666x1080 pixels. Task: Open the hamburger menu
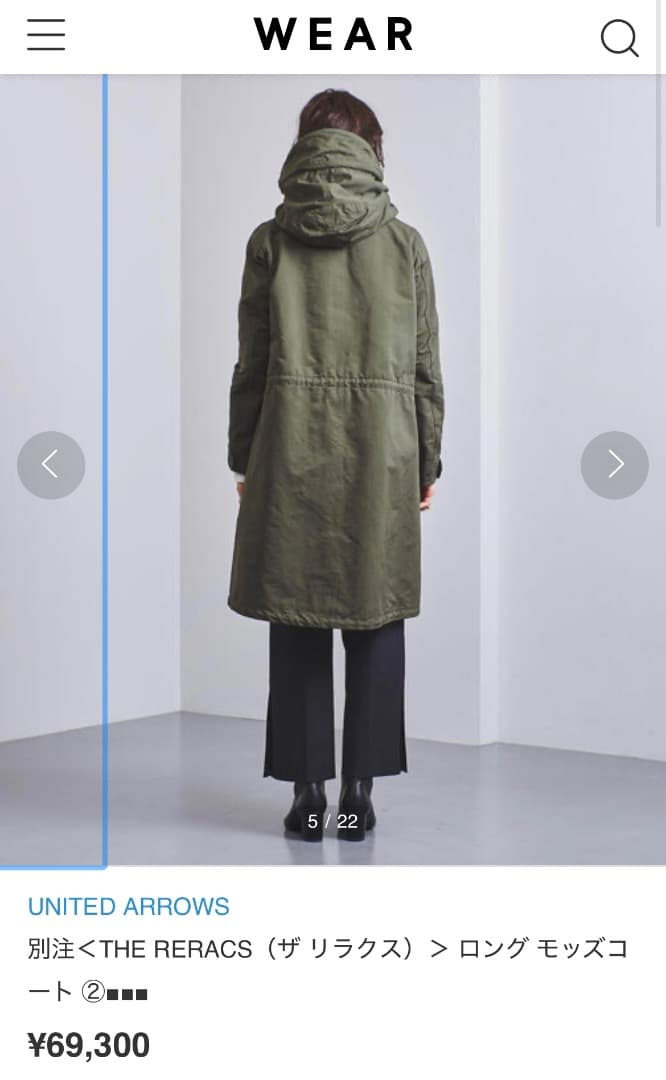tap(46, 36)
